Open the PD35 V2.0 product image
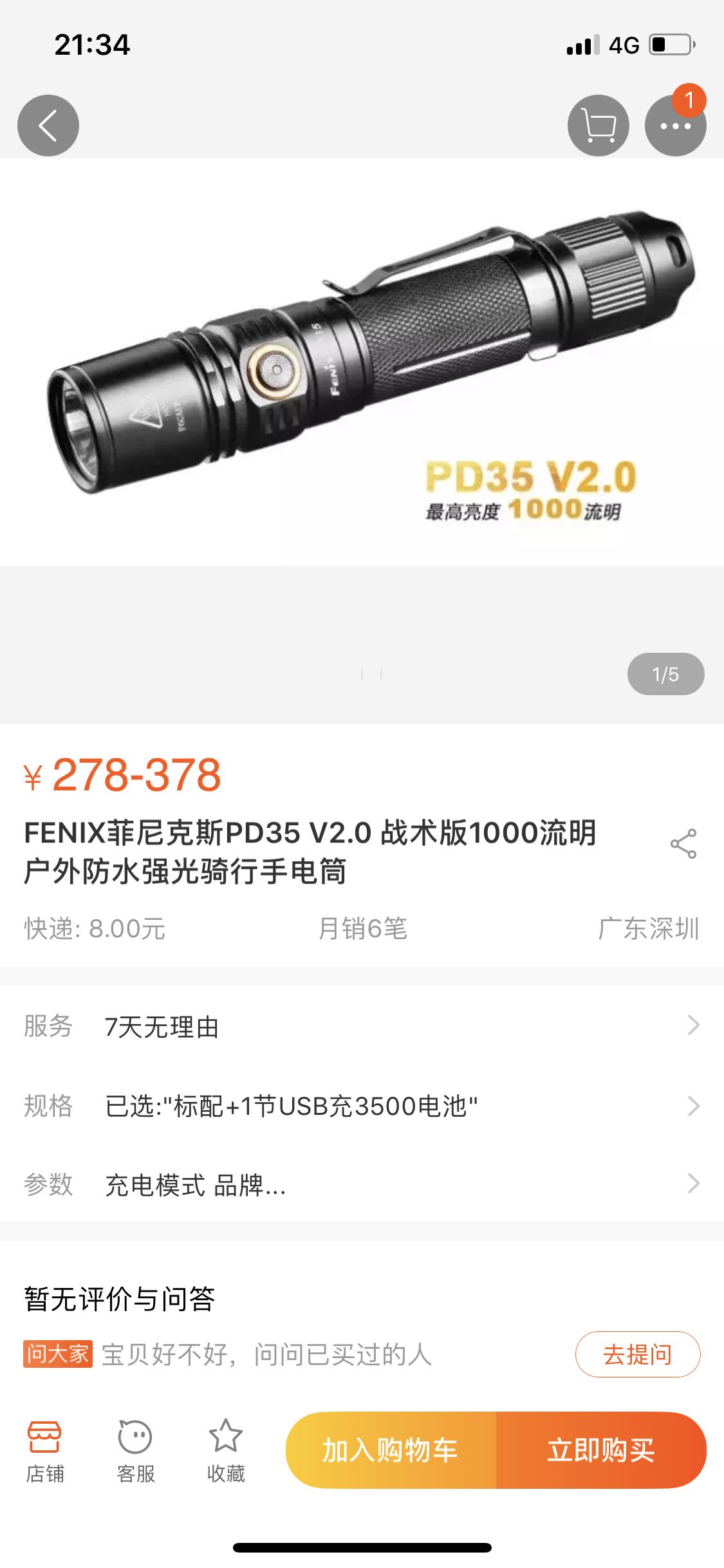Screen dimensions: 724x1568 (x=362, y=362)
